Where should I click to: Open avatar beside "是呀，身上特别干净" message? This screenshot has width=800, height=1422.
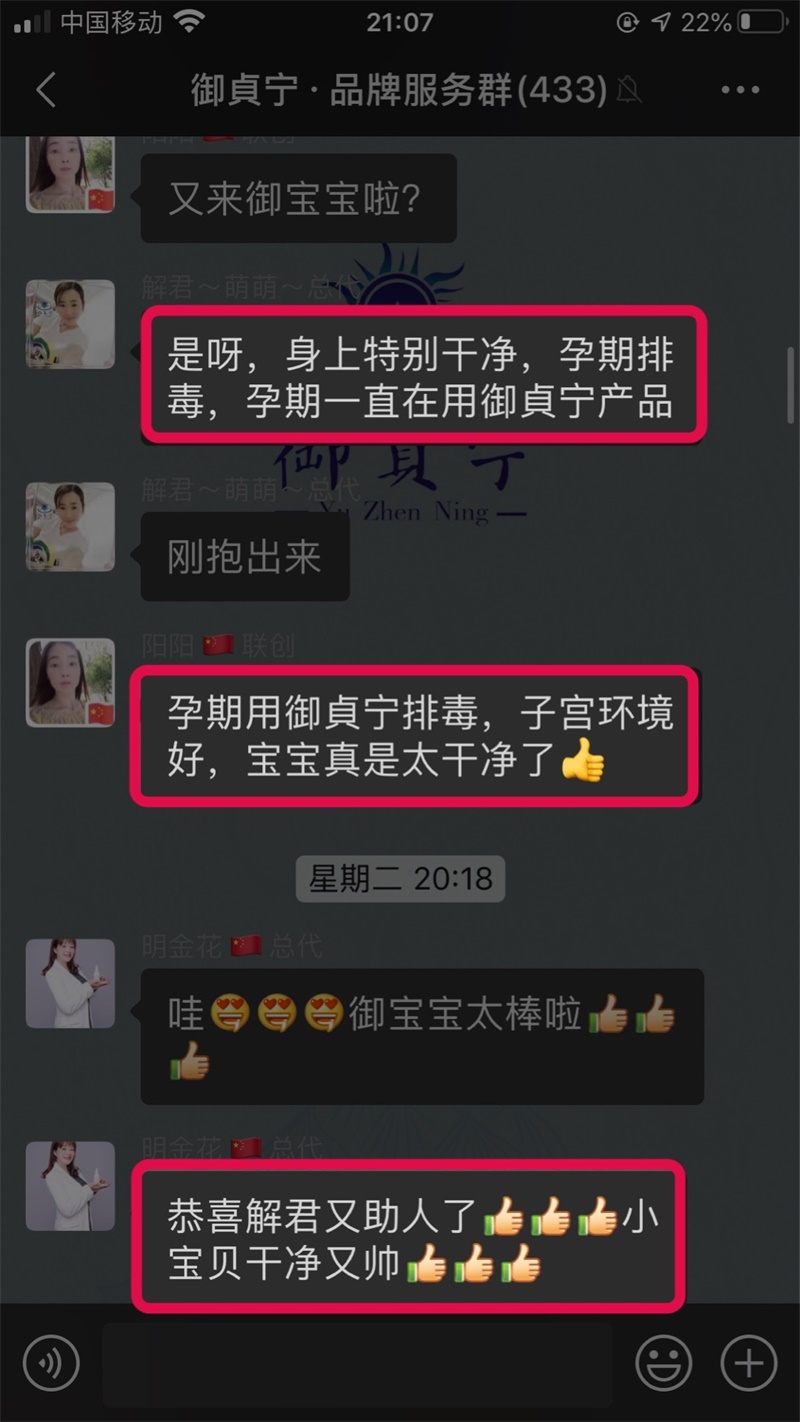70,324
